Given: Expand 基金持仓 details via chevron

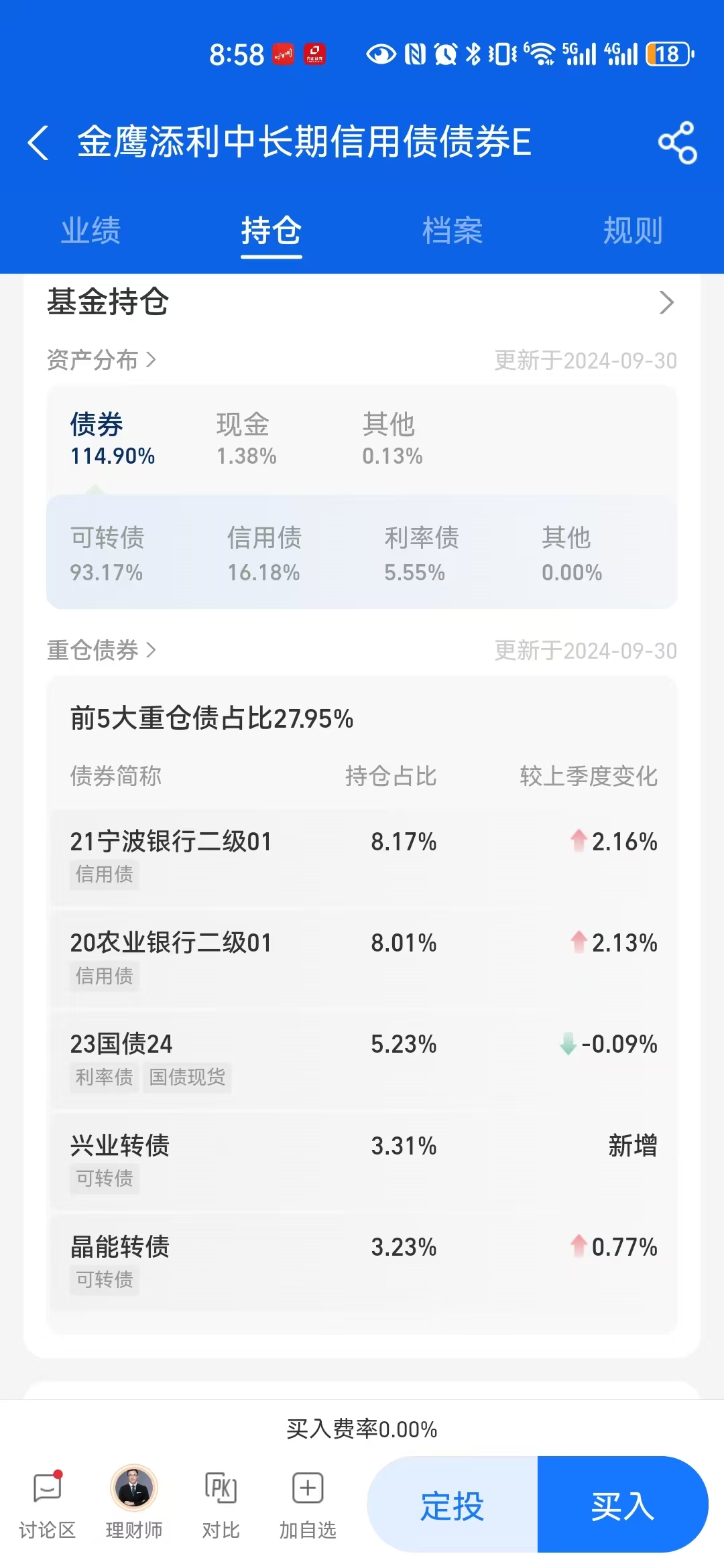Looking at the screenshot, I should [x=666, y=302].
